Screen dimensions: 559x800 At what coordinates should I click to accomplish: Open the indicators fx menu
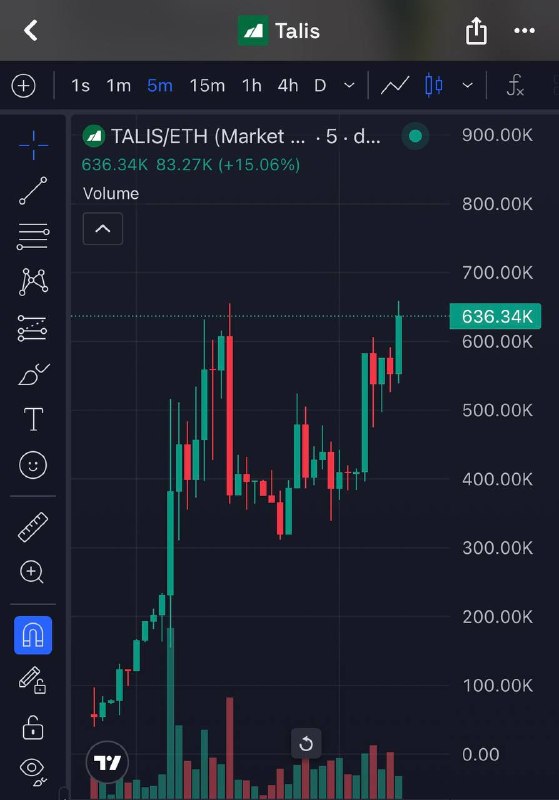click(515, 85)
